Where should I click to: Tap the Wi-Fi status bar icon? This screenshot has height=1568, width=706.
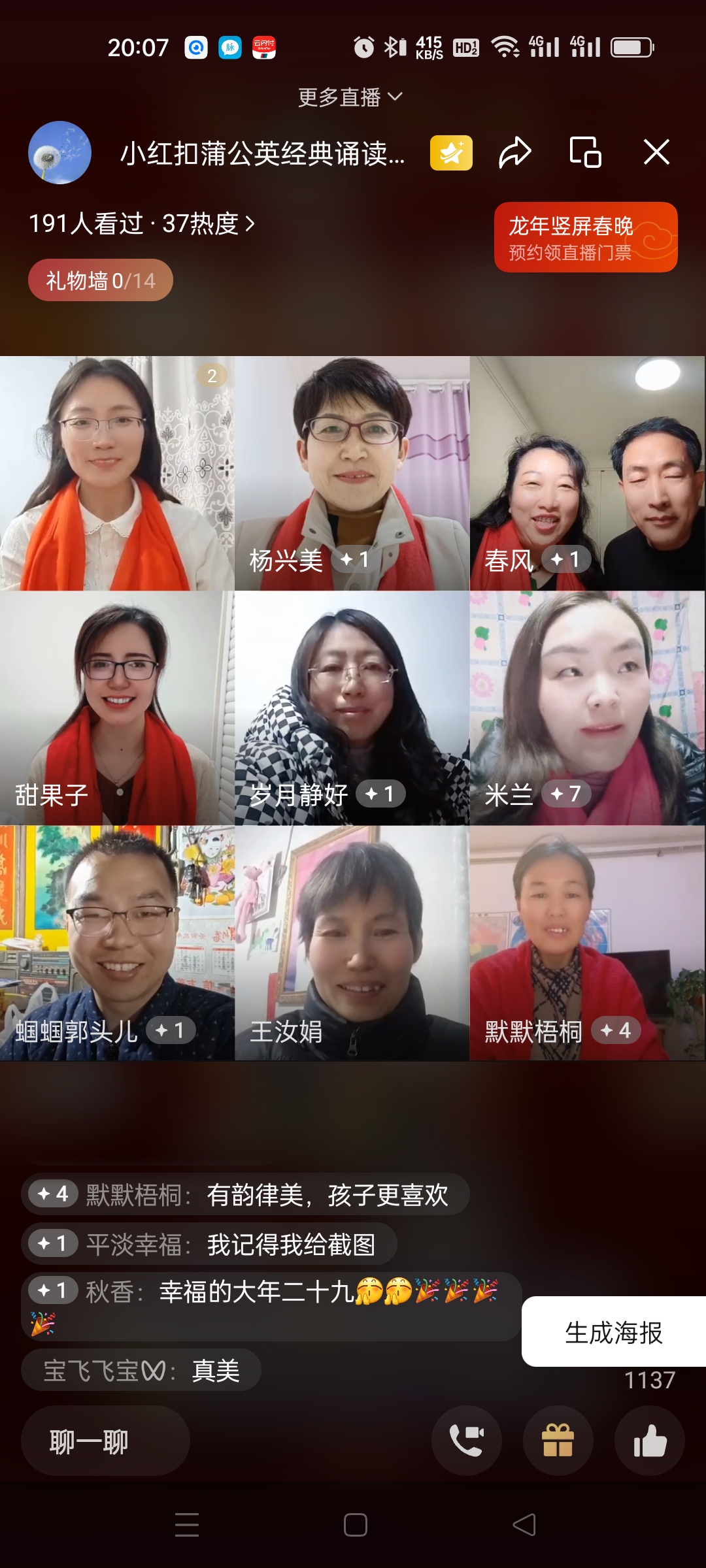tap(505, 47)
